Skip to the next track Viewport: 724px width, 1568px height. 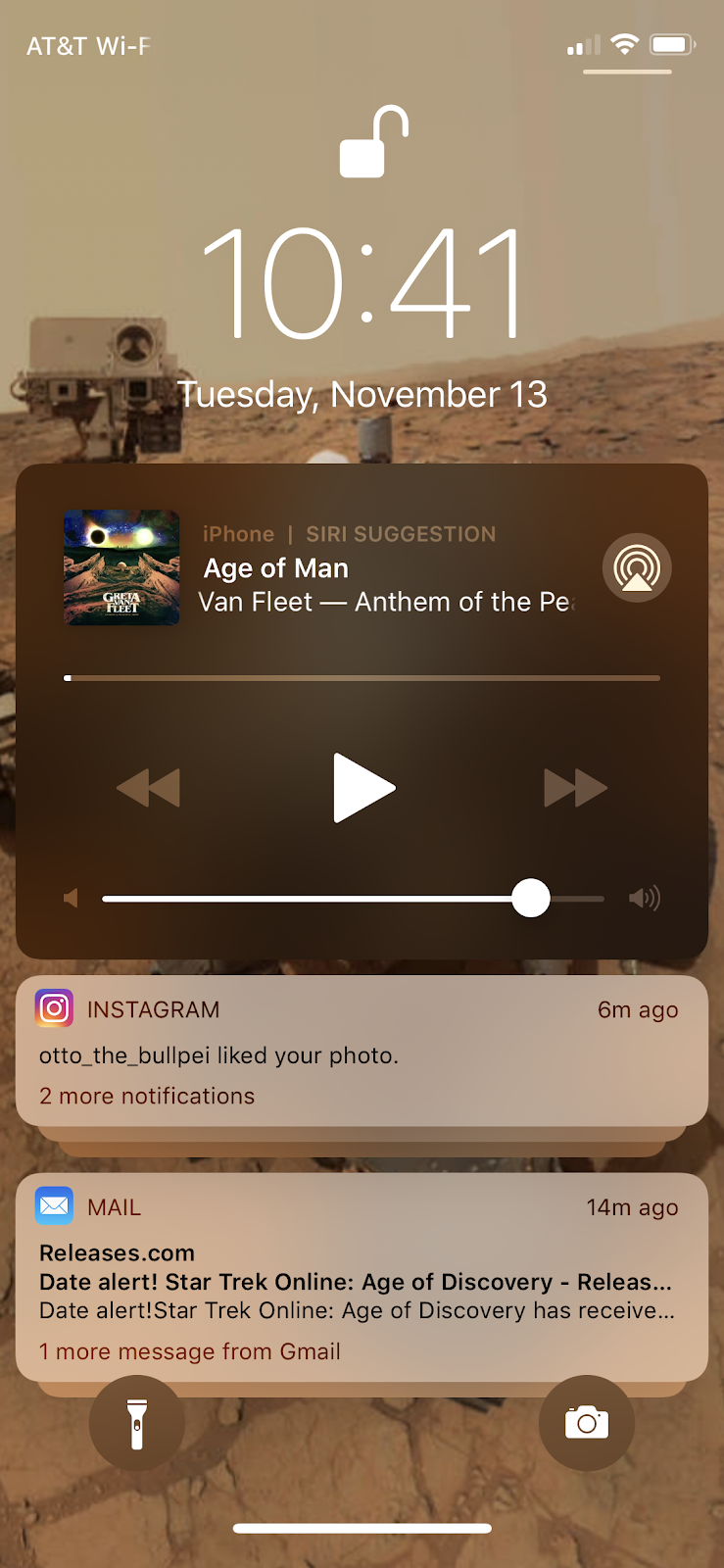[x=575, y=788]
